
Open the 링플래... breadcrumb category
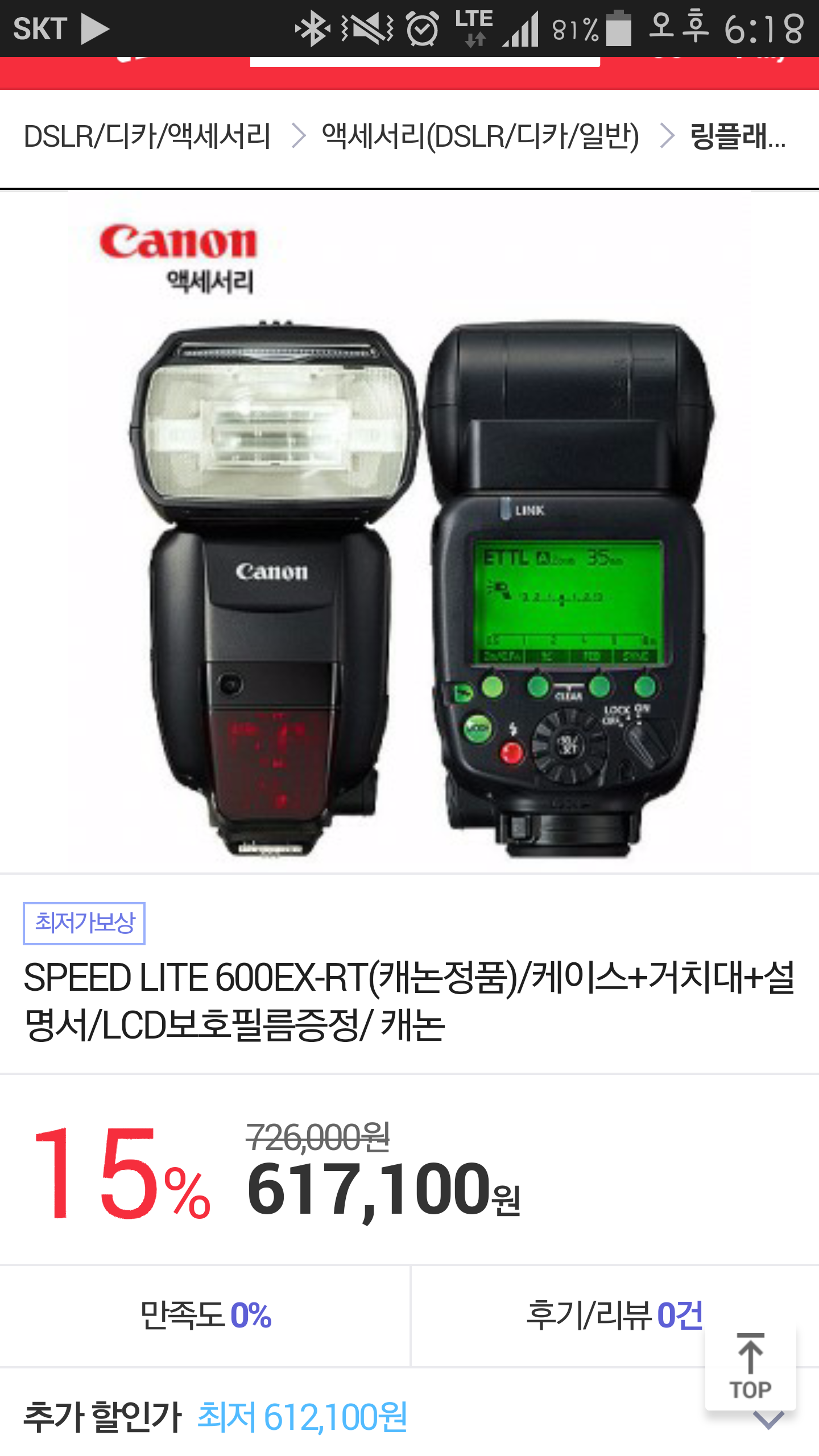click(x=737, y=136)
